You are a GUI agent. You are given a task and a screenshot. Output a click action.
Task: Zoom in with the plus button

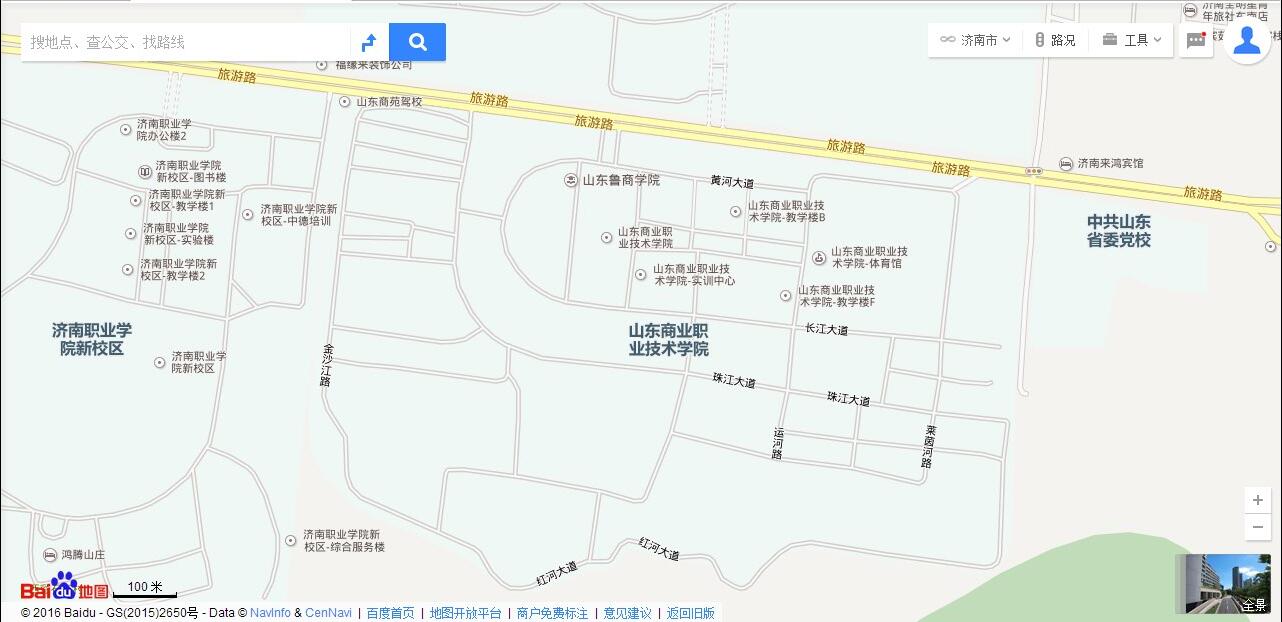click(x=1258, y=500)
